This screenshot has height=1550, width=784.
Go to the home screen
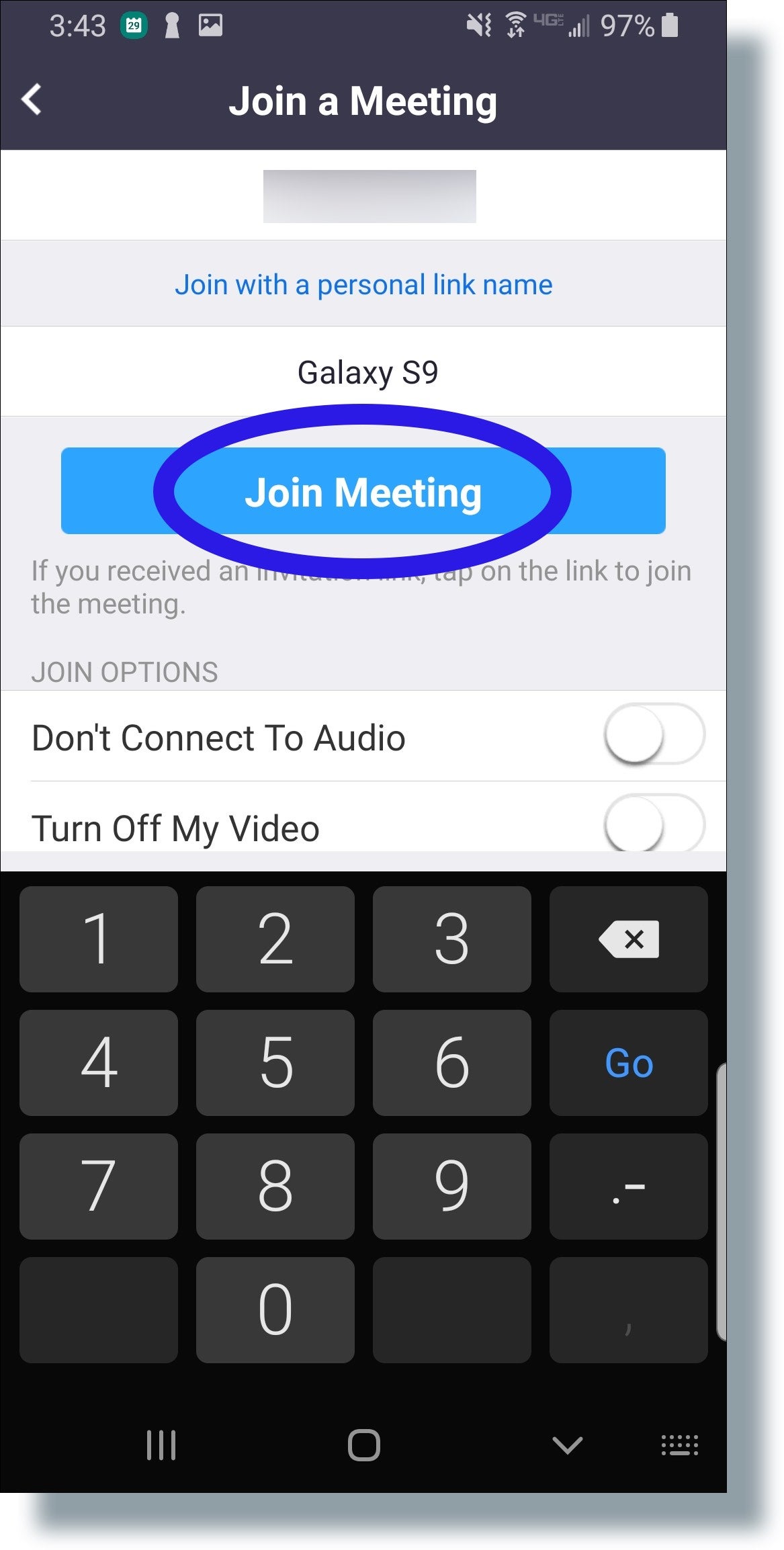[x=363, y=1445]
